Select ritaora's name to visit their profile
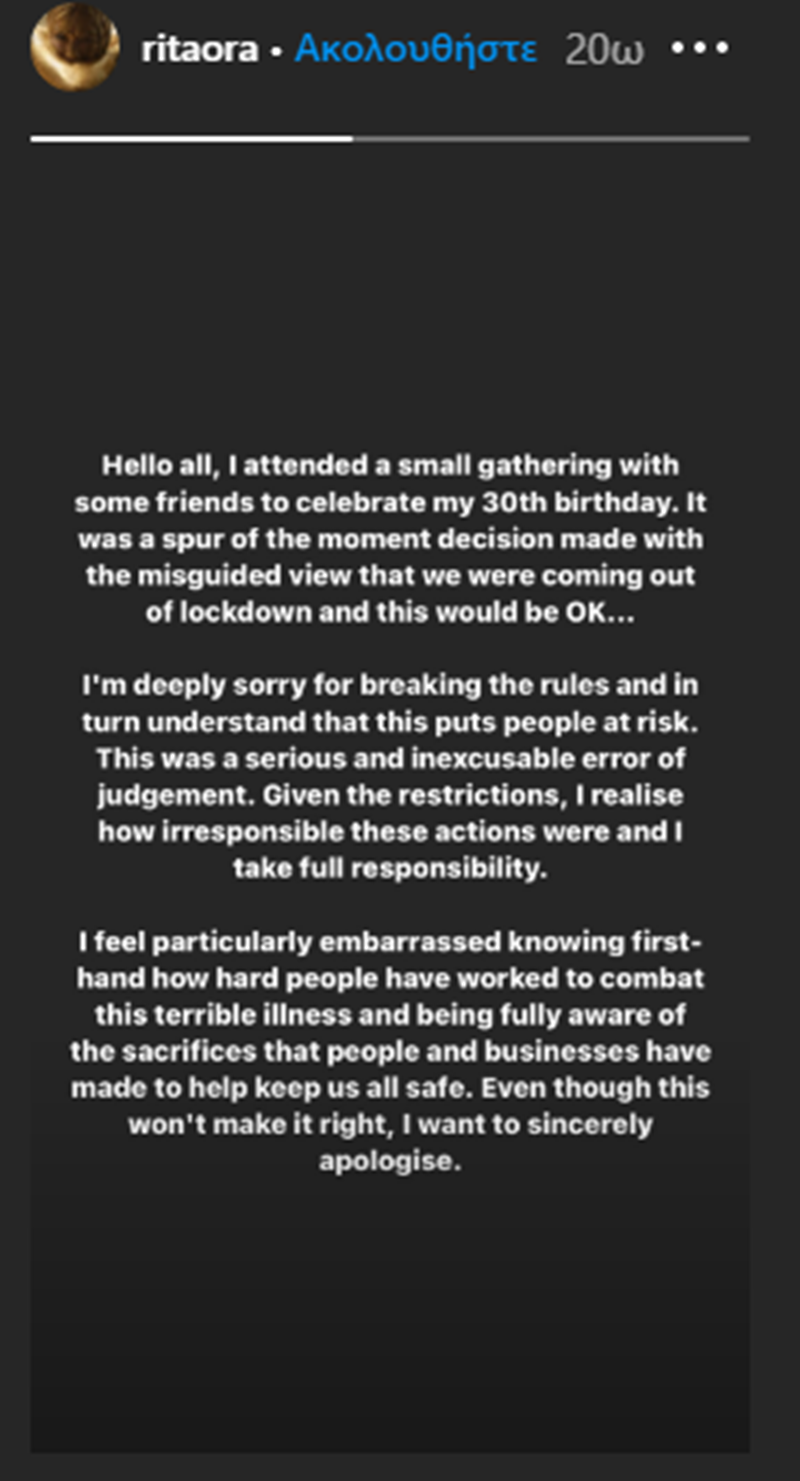Image resolution: width=800 pixels, height=1481 pixels. pos(202,47)
